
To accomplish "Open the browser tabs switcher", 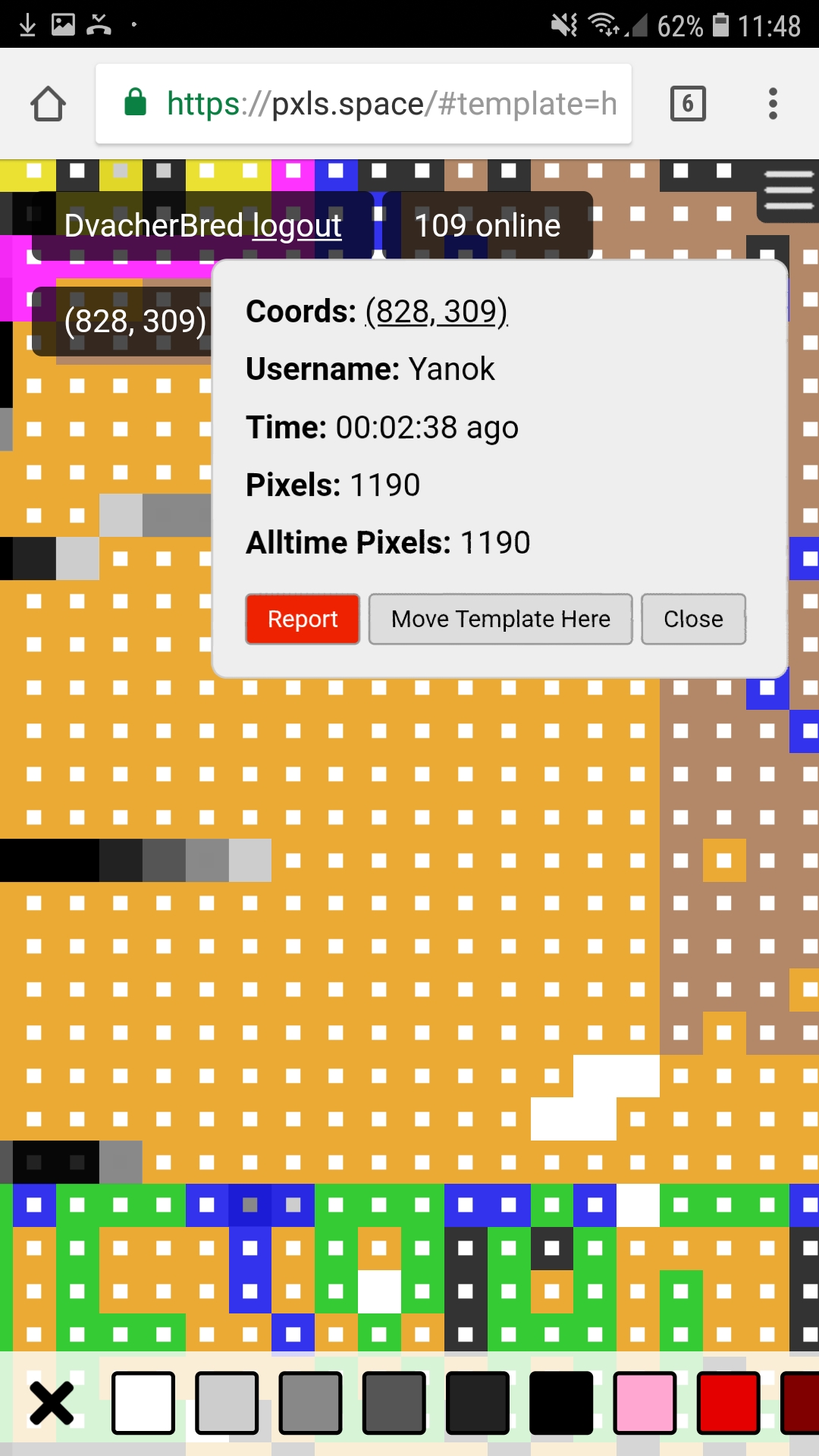I will click(688, 104).
